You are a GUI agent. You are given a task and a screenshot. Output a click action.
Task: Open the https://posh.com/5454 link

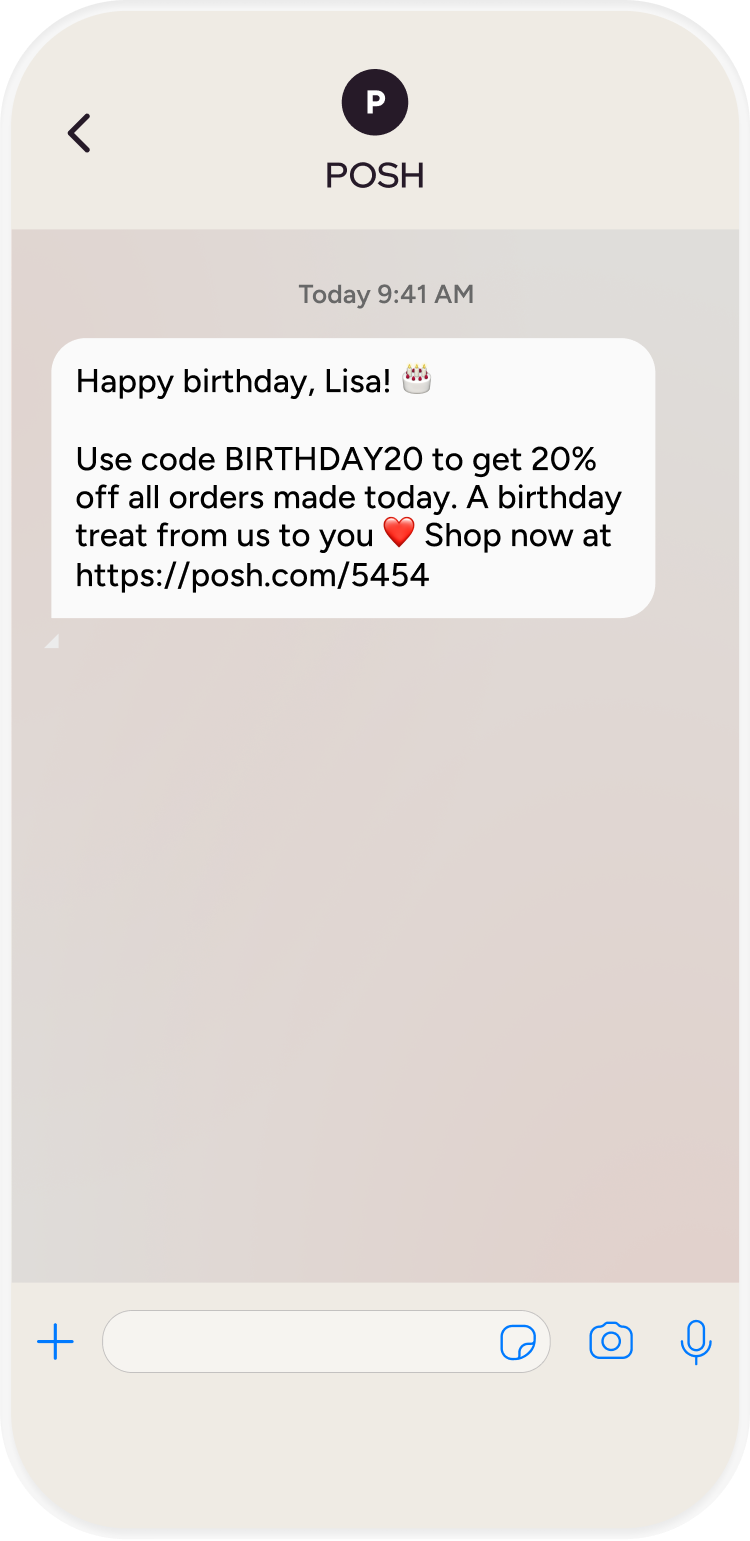pyautogui.click(x=252, y=575)
